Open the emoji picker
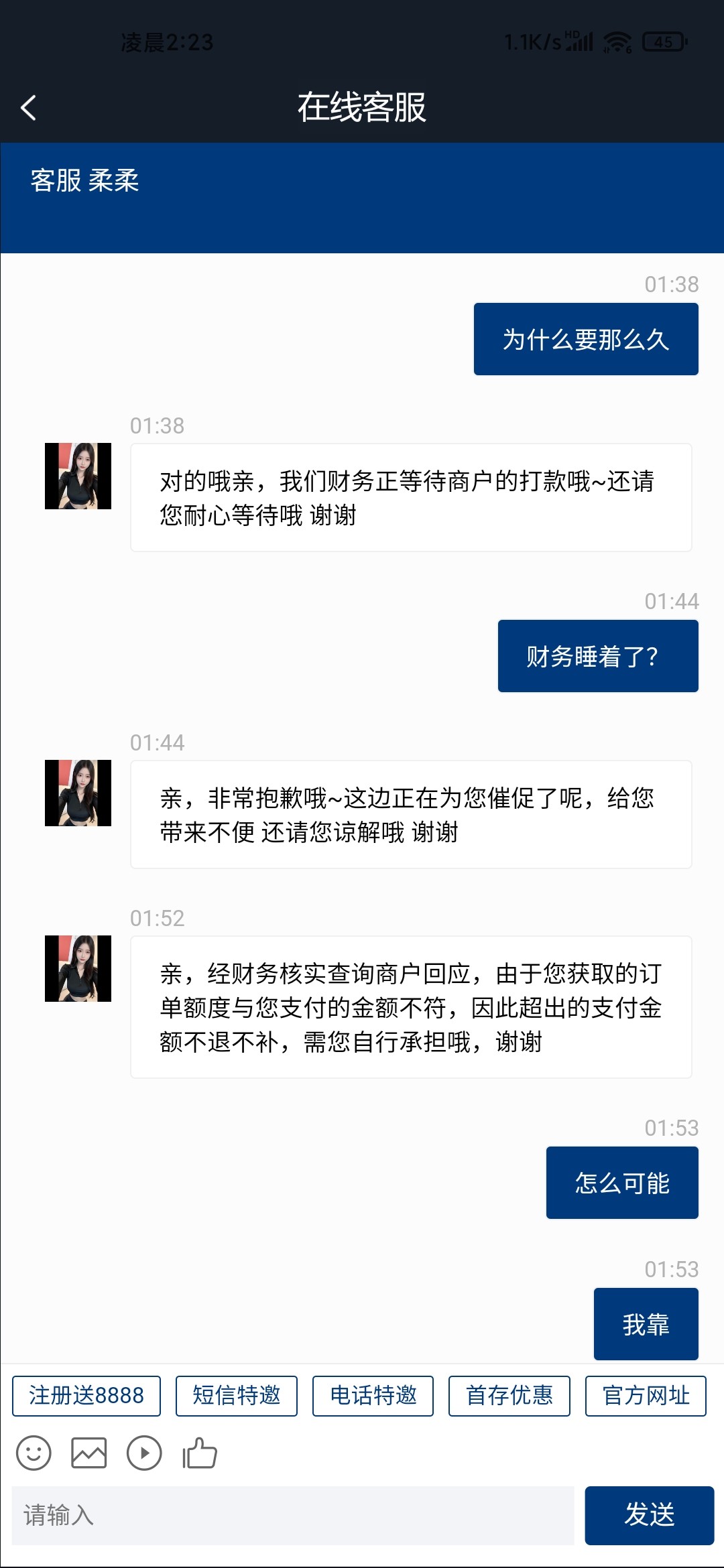 click(x=34, y=1453)
